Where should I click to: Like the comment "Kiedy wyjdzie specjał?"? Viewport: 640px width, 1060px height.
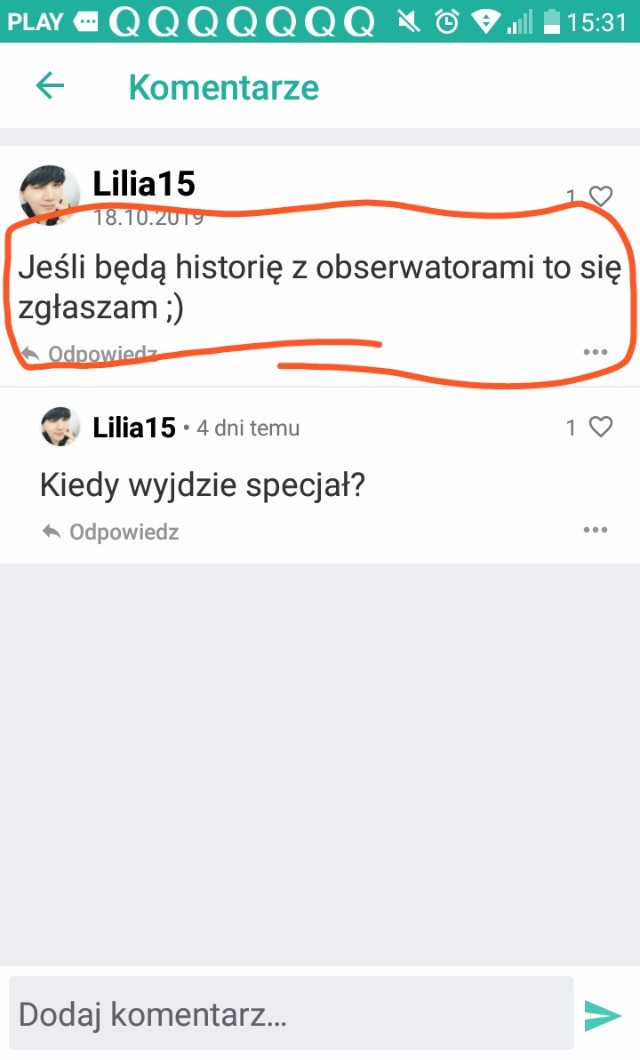600,427
